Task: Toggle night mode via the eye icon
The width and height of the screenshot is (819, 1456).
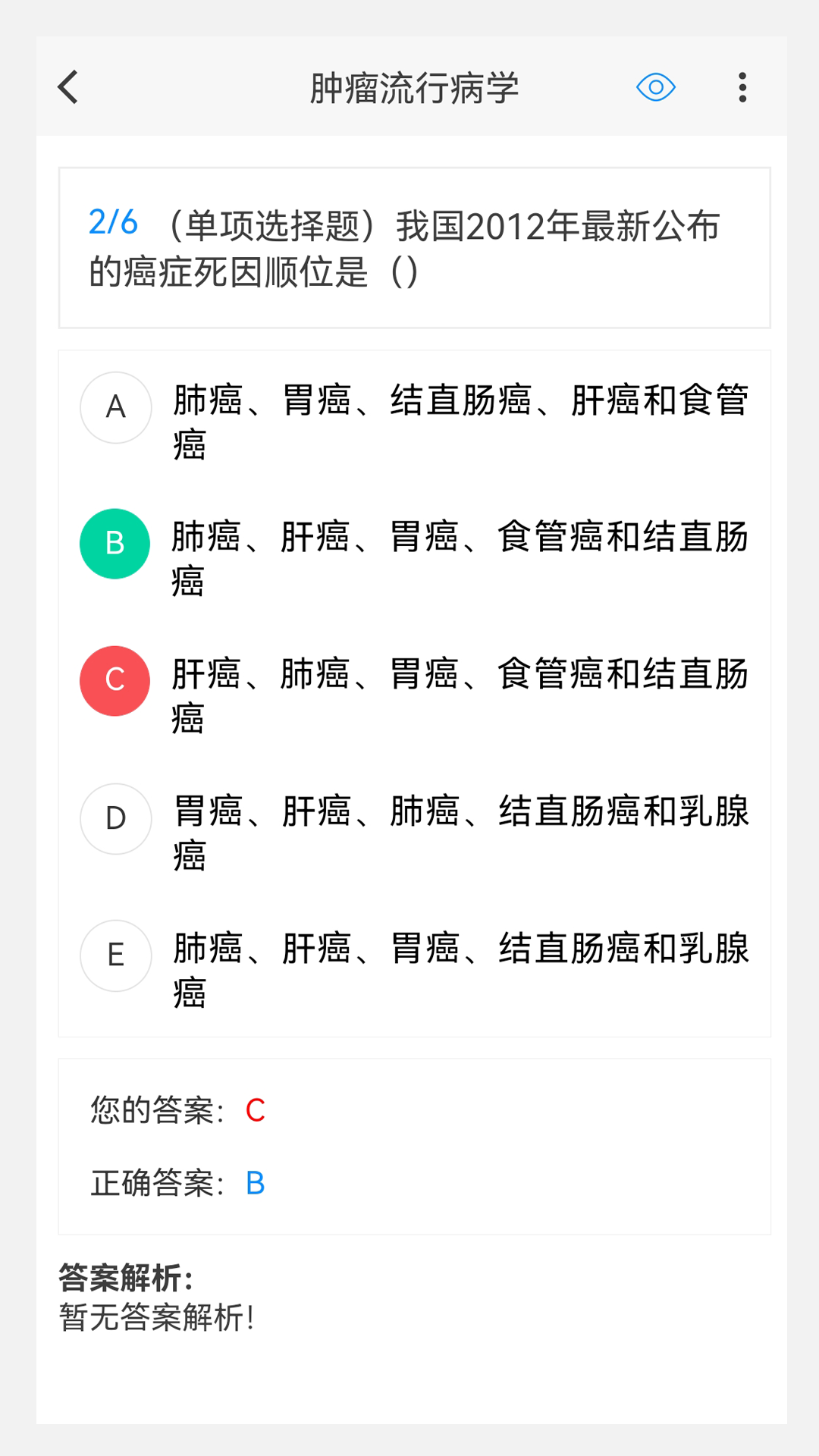Action: coord(655,86)
